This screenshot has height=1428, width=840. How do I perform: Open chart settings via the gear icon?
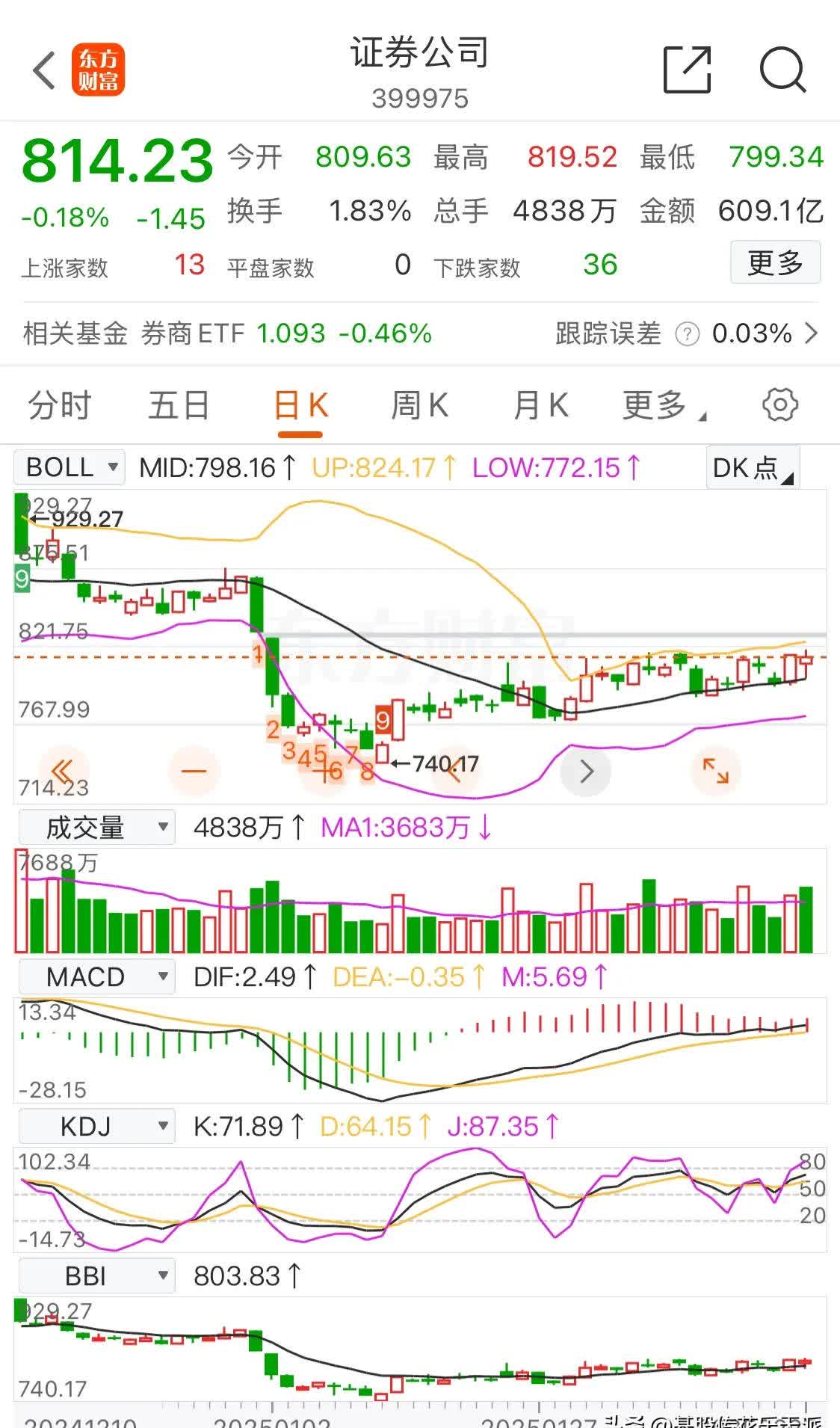779,404
